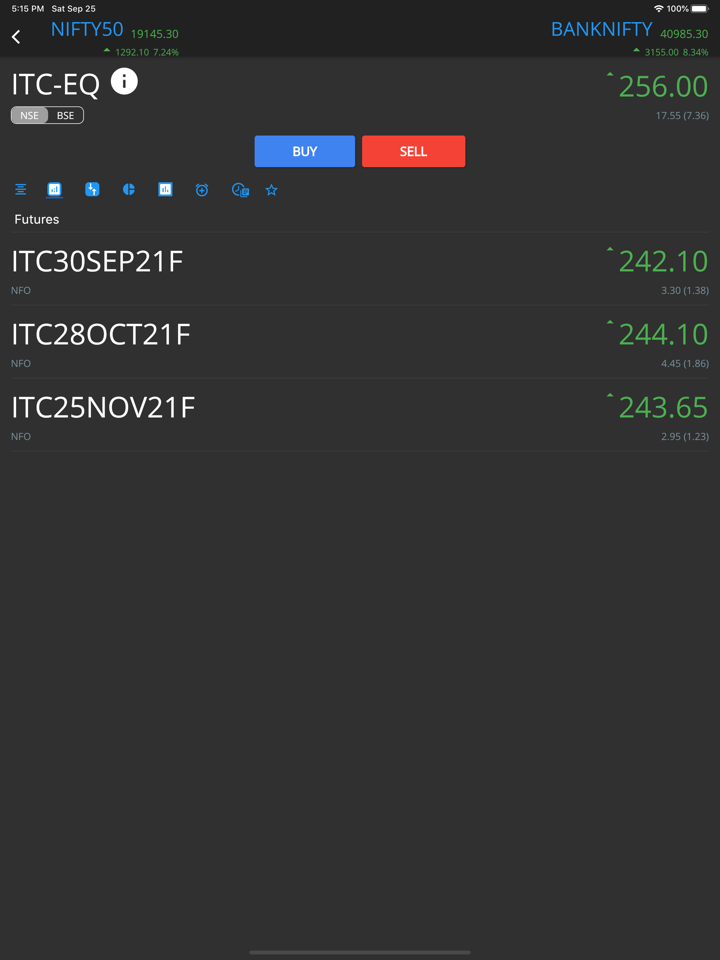Add ITC-EQ to favorites with the star
The width and height of the screenshot is (720, 960).
271,190
